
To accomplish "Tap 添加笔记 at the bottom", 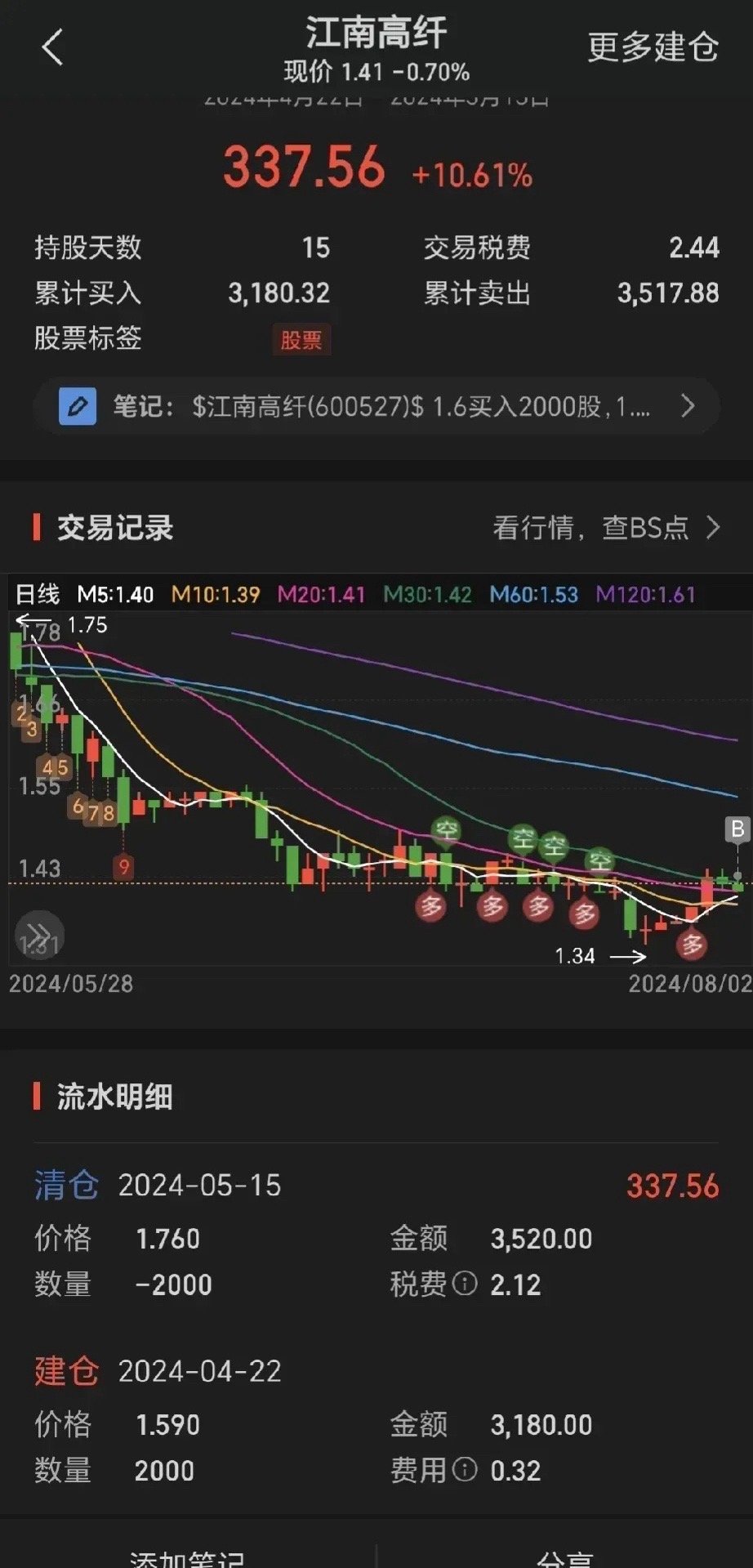I will (187, 1558).
